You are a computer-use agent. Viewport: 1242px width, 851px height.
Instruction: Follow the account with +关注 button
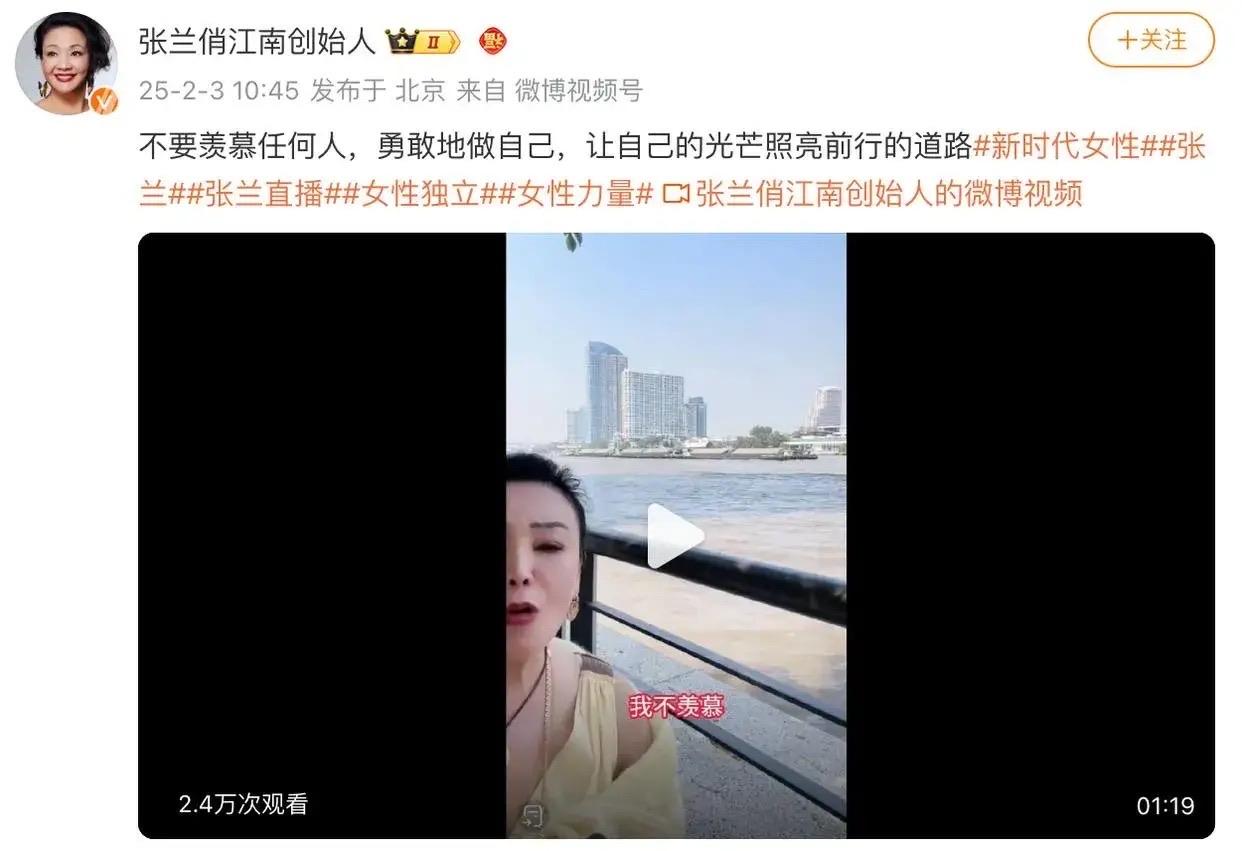(x=1150, y=40)
